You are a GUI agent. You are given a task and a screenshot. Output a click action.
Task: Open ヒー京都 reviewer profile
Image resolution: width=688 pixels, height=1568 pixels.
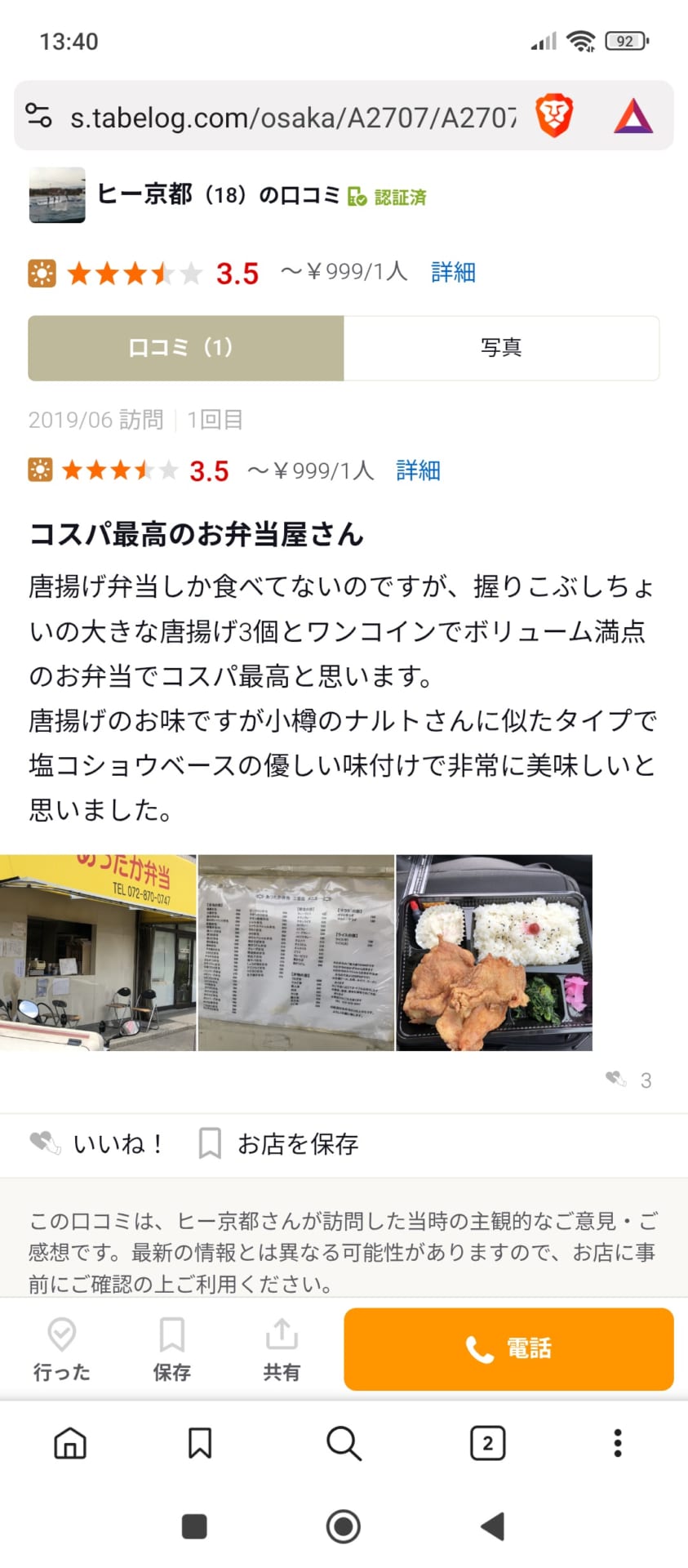(x=144, y=194)
